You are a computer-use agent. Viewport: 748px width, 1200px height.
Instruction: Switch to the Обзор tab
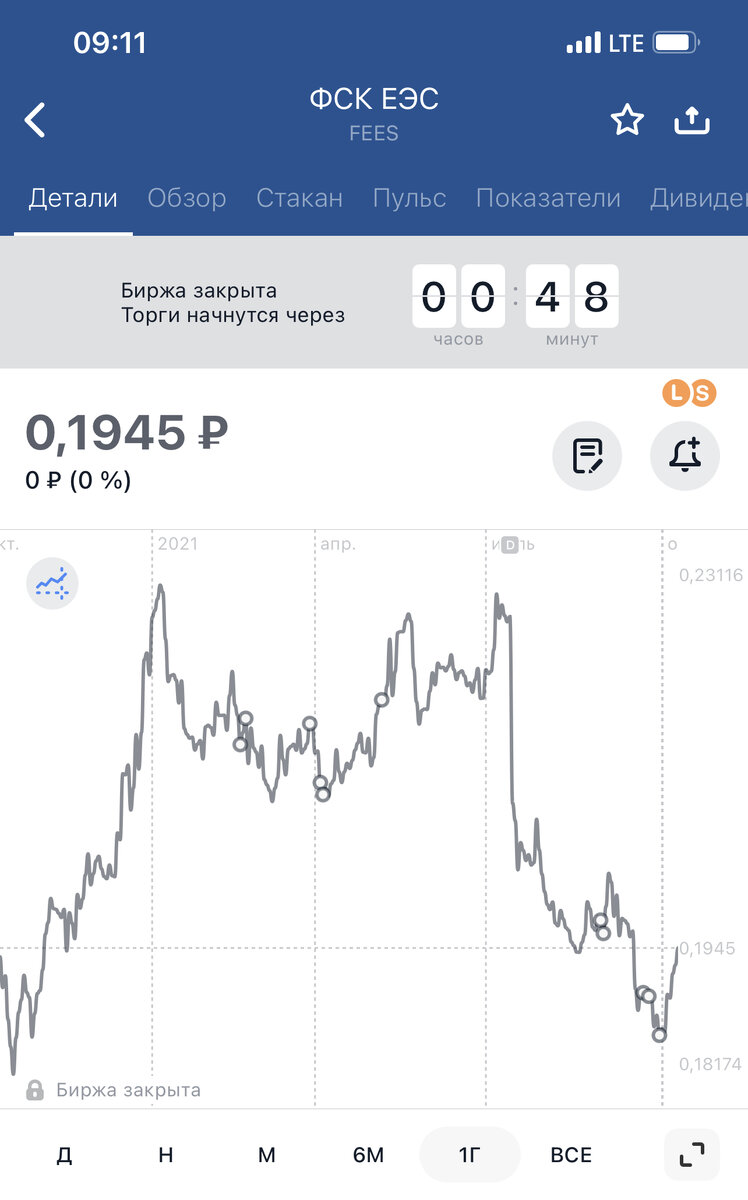pyautogui.click(x=187, y=198)
